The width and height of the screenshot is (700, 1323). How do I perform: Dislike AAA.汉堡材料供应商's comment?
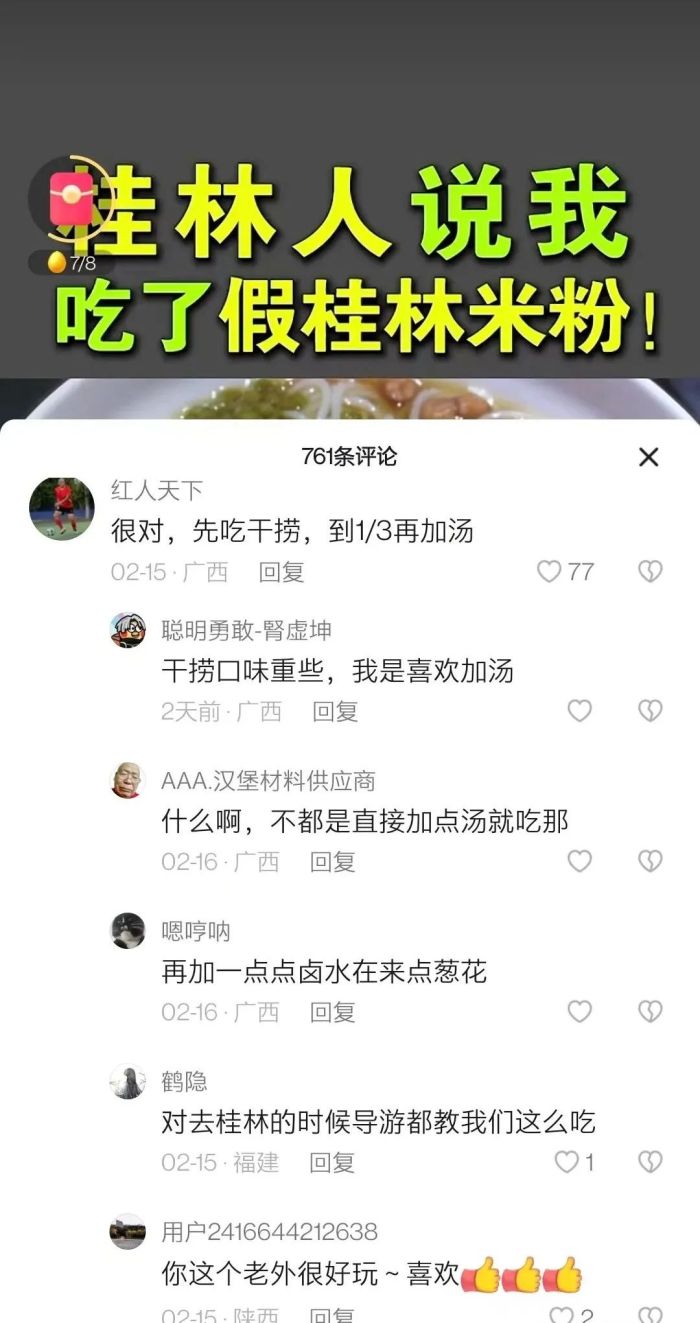coord(650,861)
